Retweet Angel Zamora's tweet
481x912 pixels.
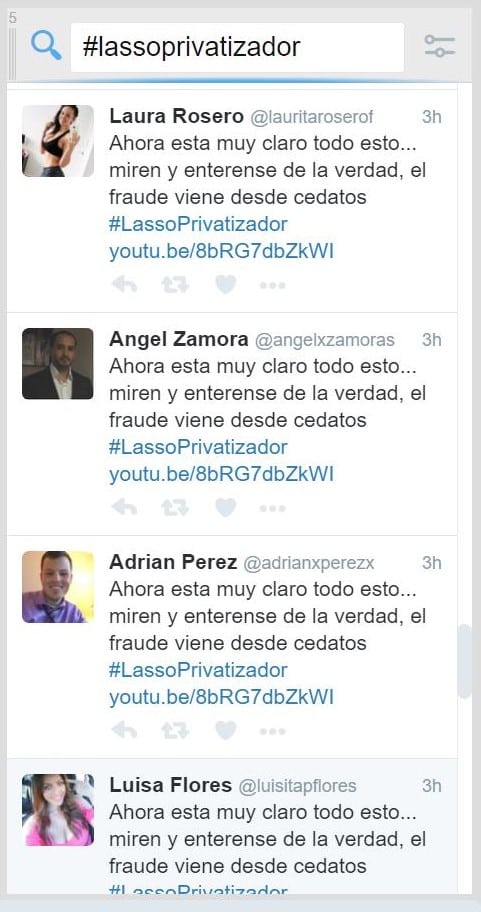[x=175, y=508]
